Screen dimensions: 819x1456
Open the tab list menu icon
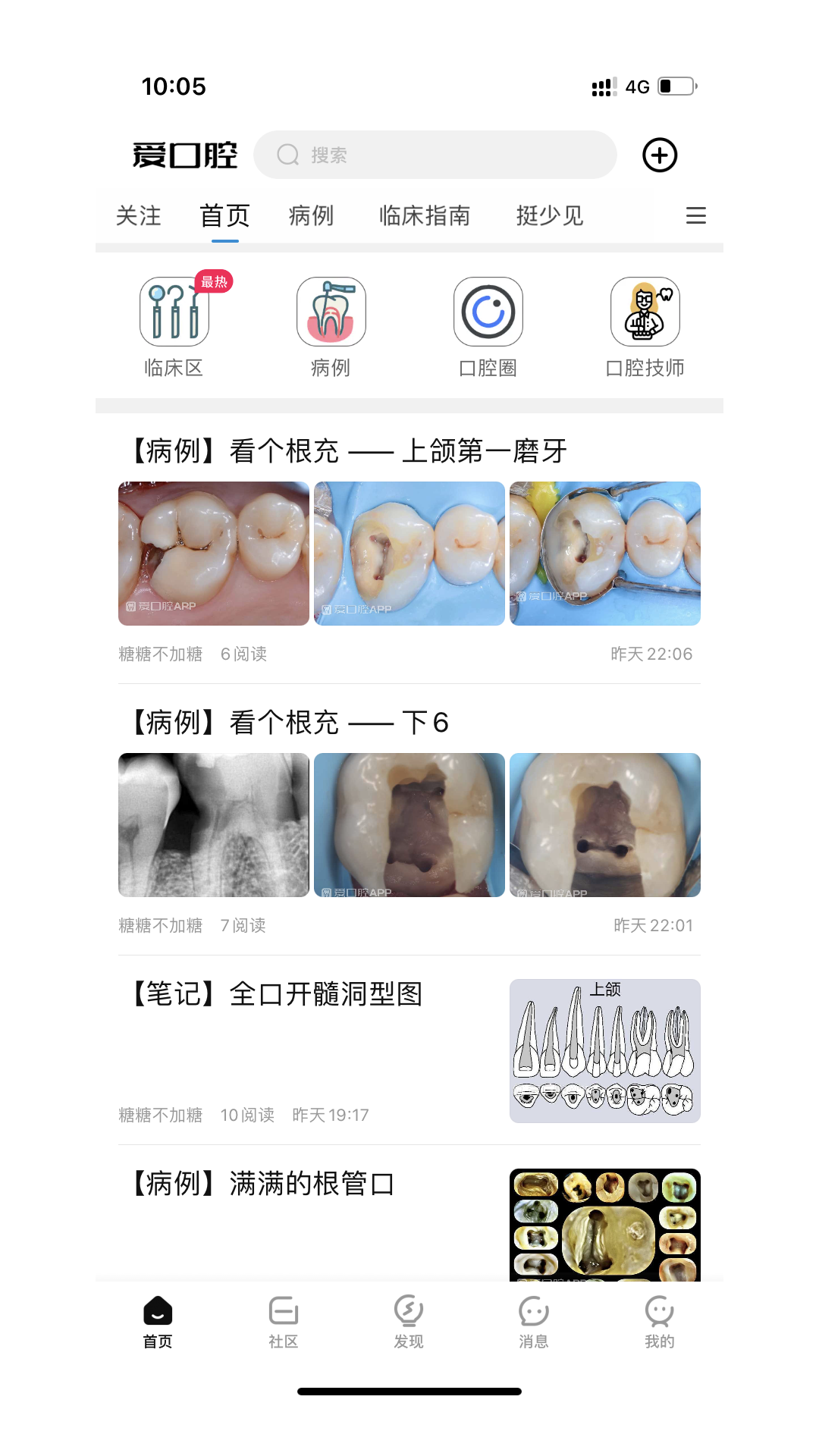(x=695, y=216)
